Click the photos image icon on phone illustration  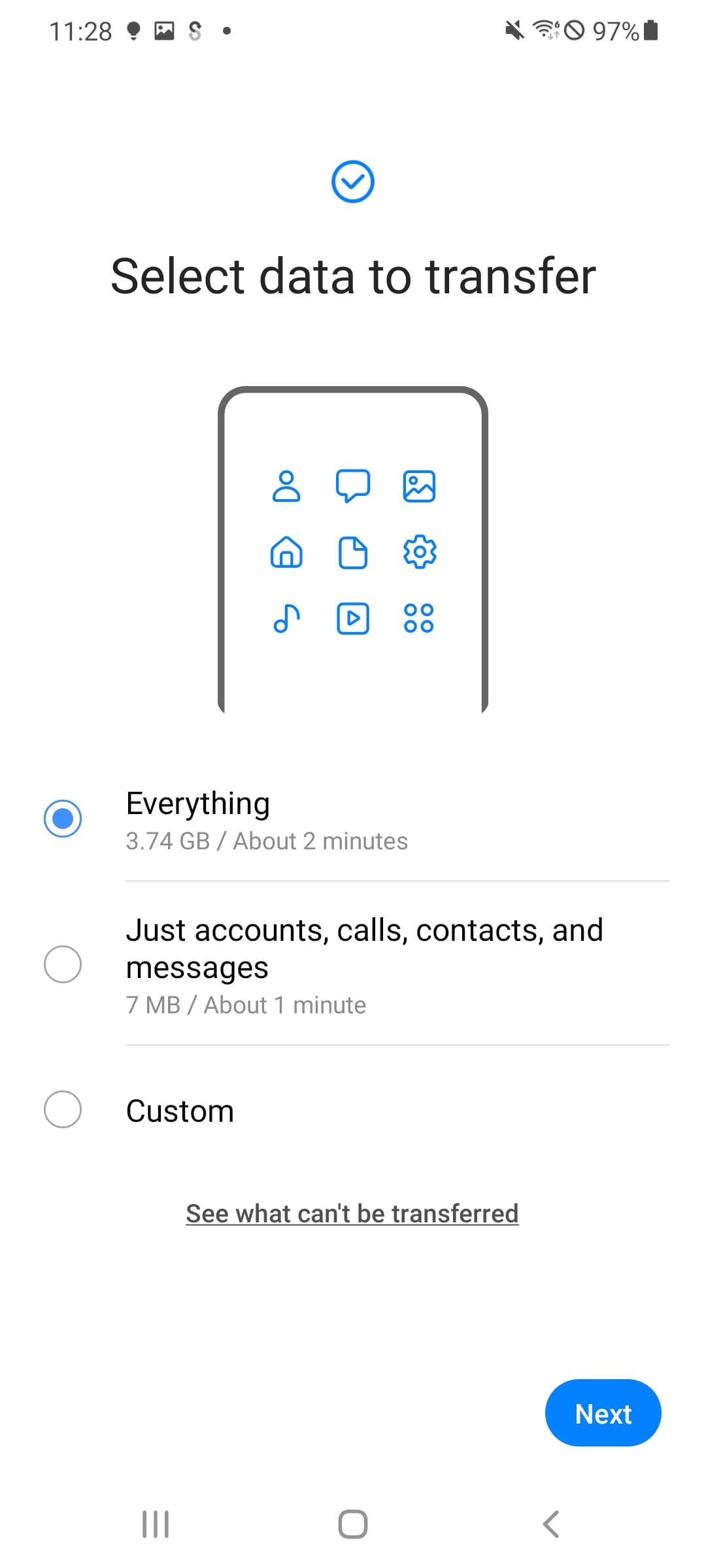(418, 486)
